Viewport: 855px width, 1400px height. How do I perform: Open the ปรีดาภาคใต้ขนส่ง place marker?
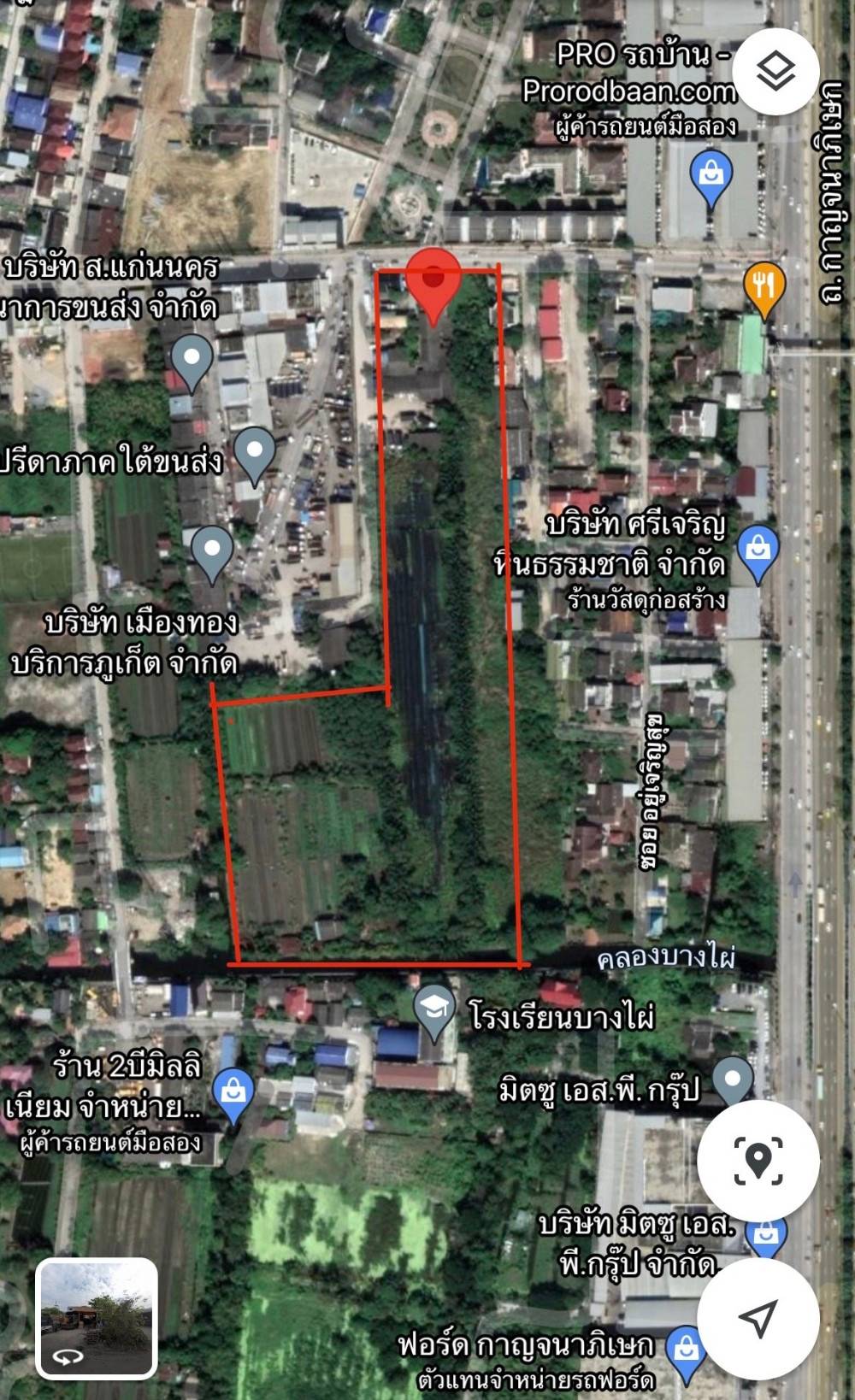255,454
